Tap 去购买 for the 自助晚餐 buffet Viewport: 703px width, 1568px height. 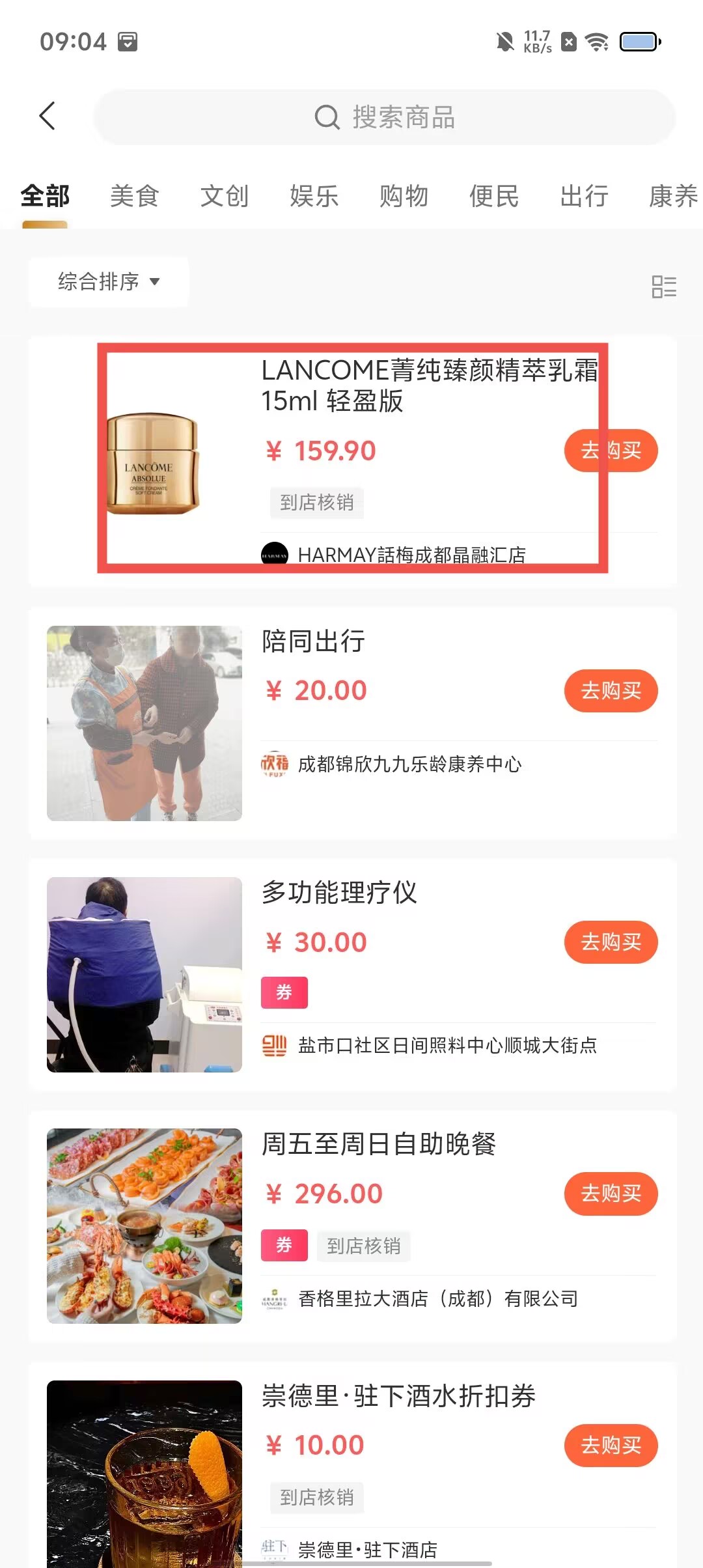[x=611, y=1194]
